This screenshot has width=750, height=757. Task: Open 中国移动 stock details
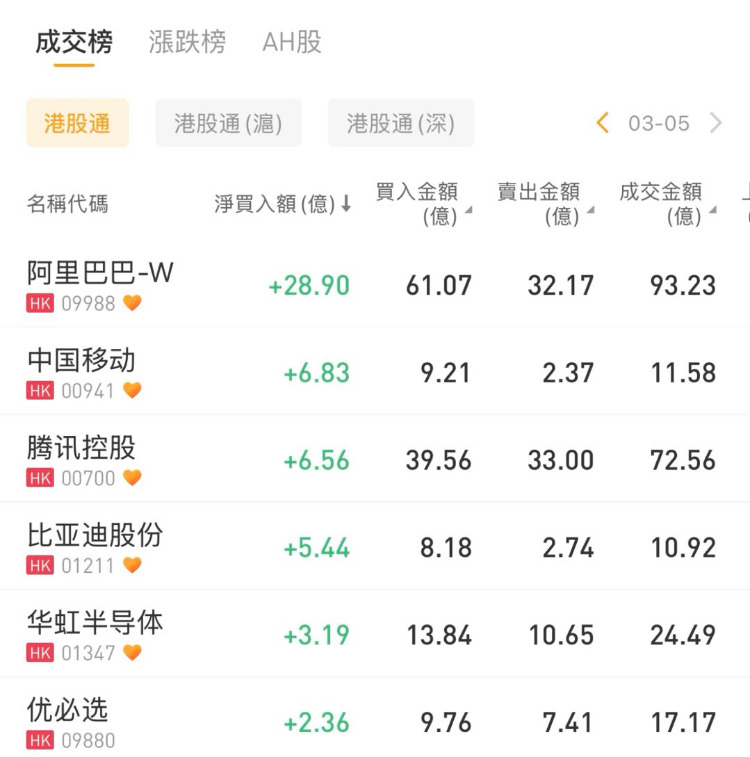tap(82, 372)
